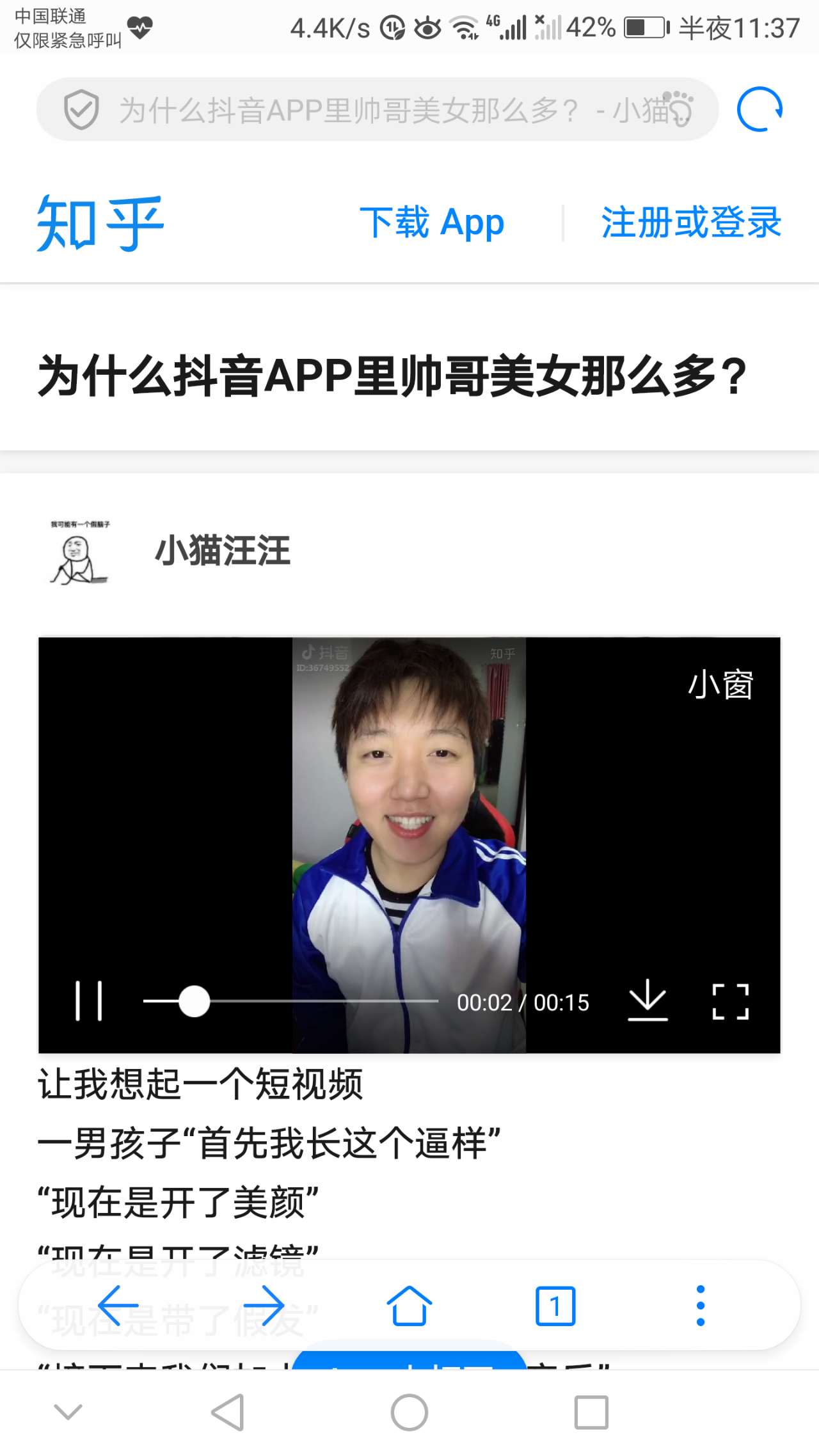Screen dimensions: 819x1456
Task: Enter fullscreen video mode
Action: point(730,1001)
